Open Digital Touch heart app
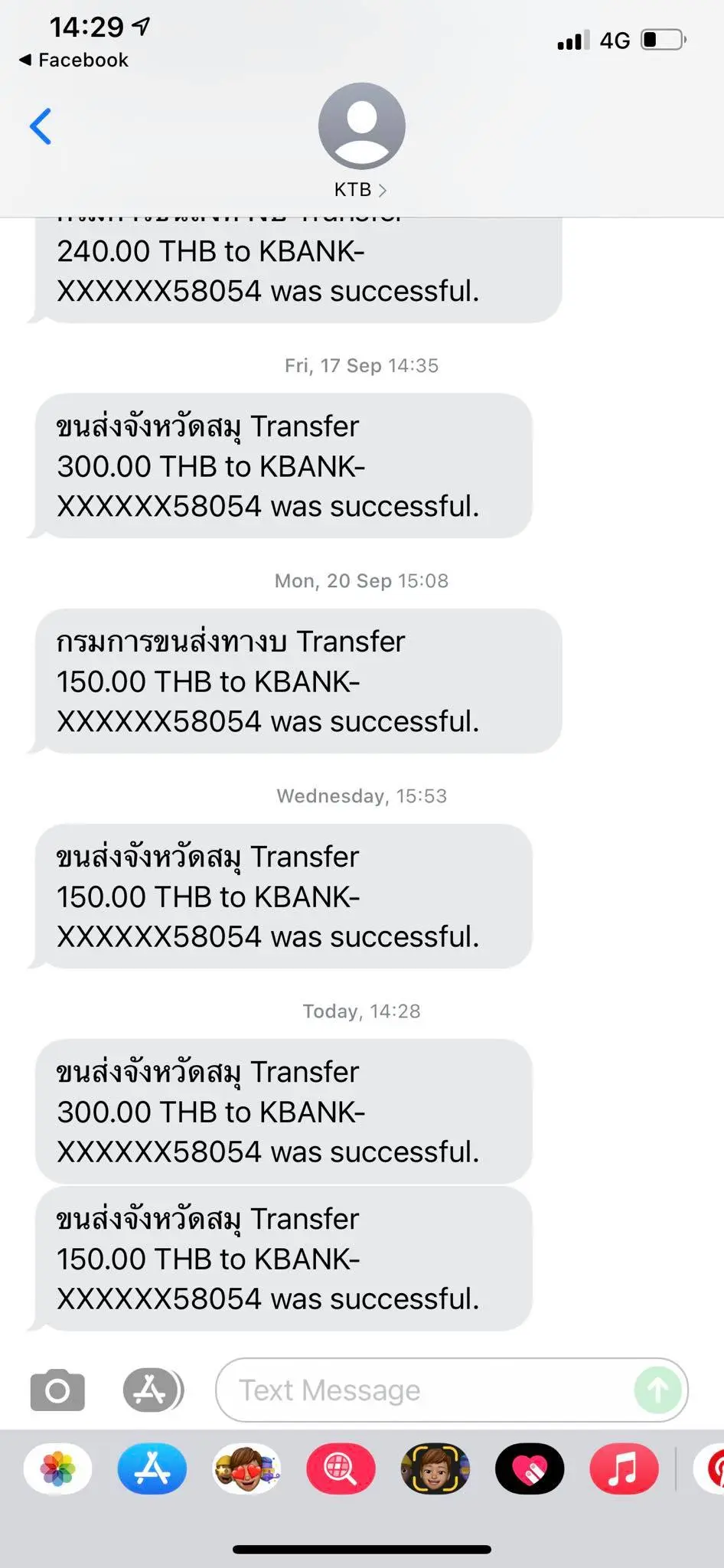The height and width of the screenshot is (1568, 724). tap(530, 1469)
